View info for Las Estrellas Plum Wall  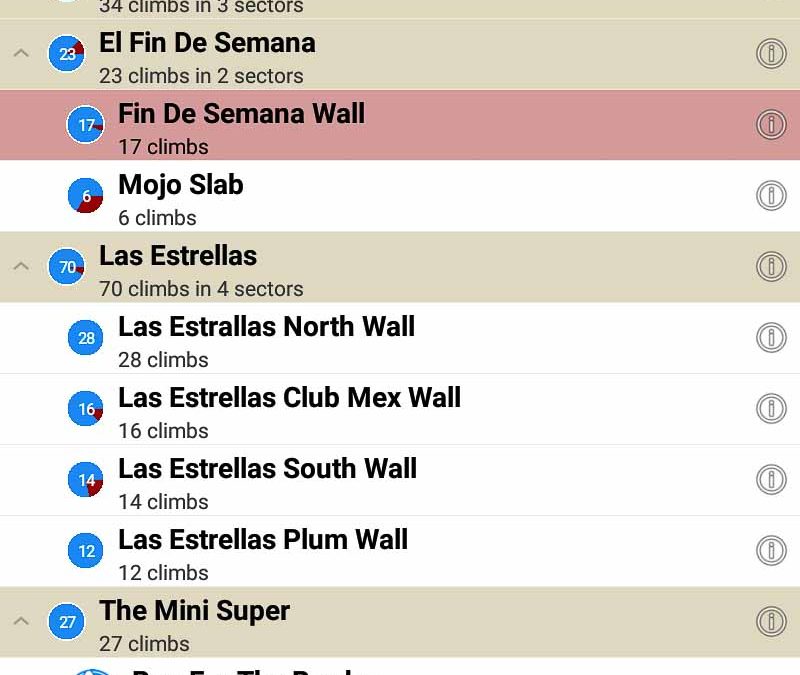pos(770,551)
